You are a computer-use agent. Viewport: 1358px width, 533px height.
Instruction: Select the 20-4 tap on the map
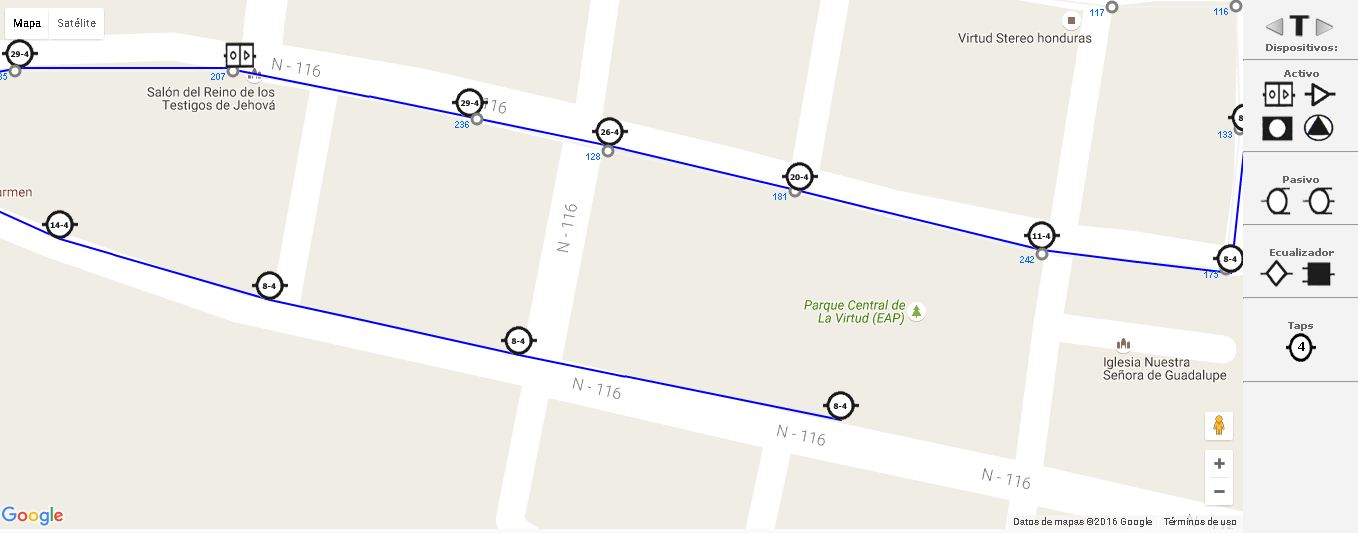[798, 177]
